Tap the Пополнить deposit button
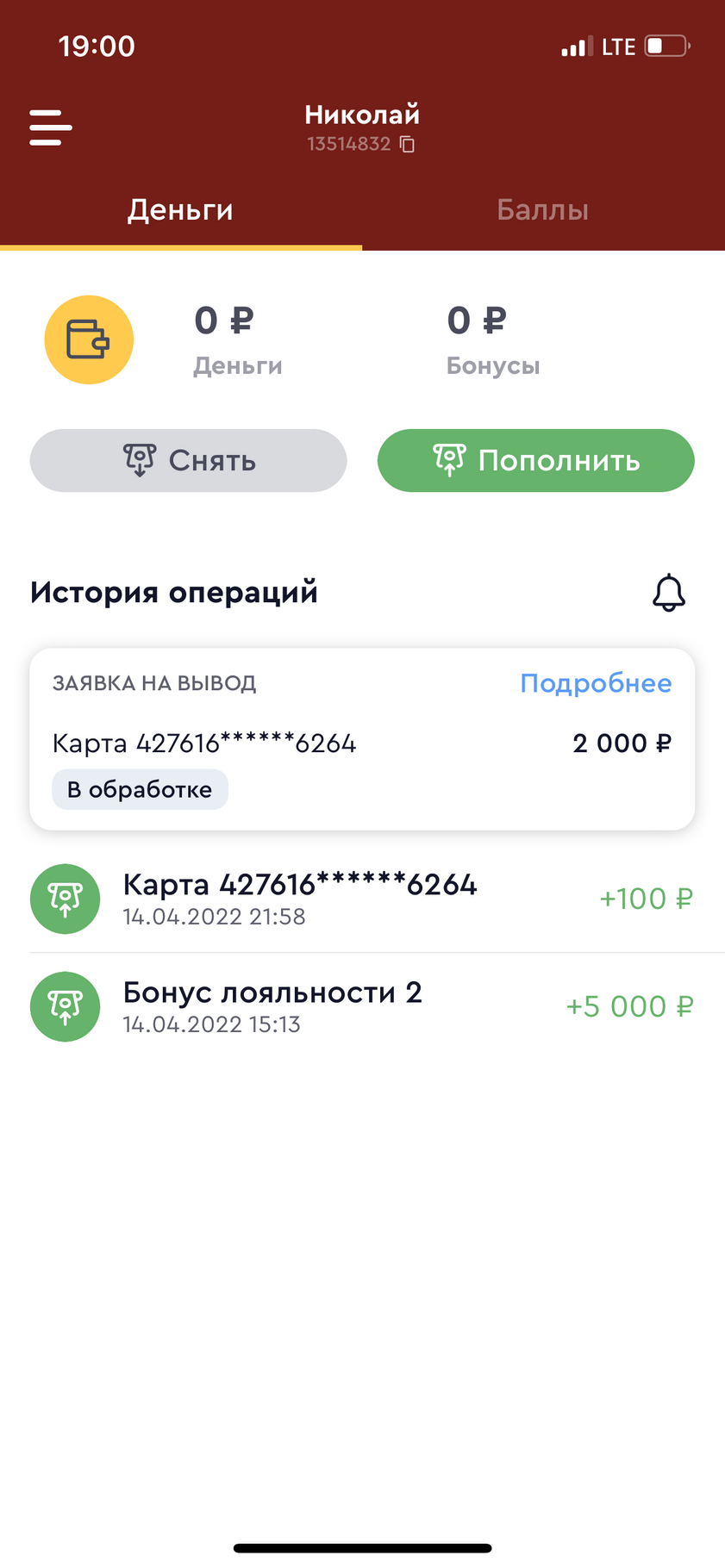This screenshot has height=1568, width=725. click(535, 460)
